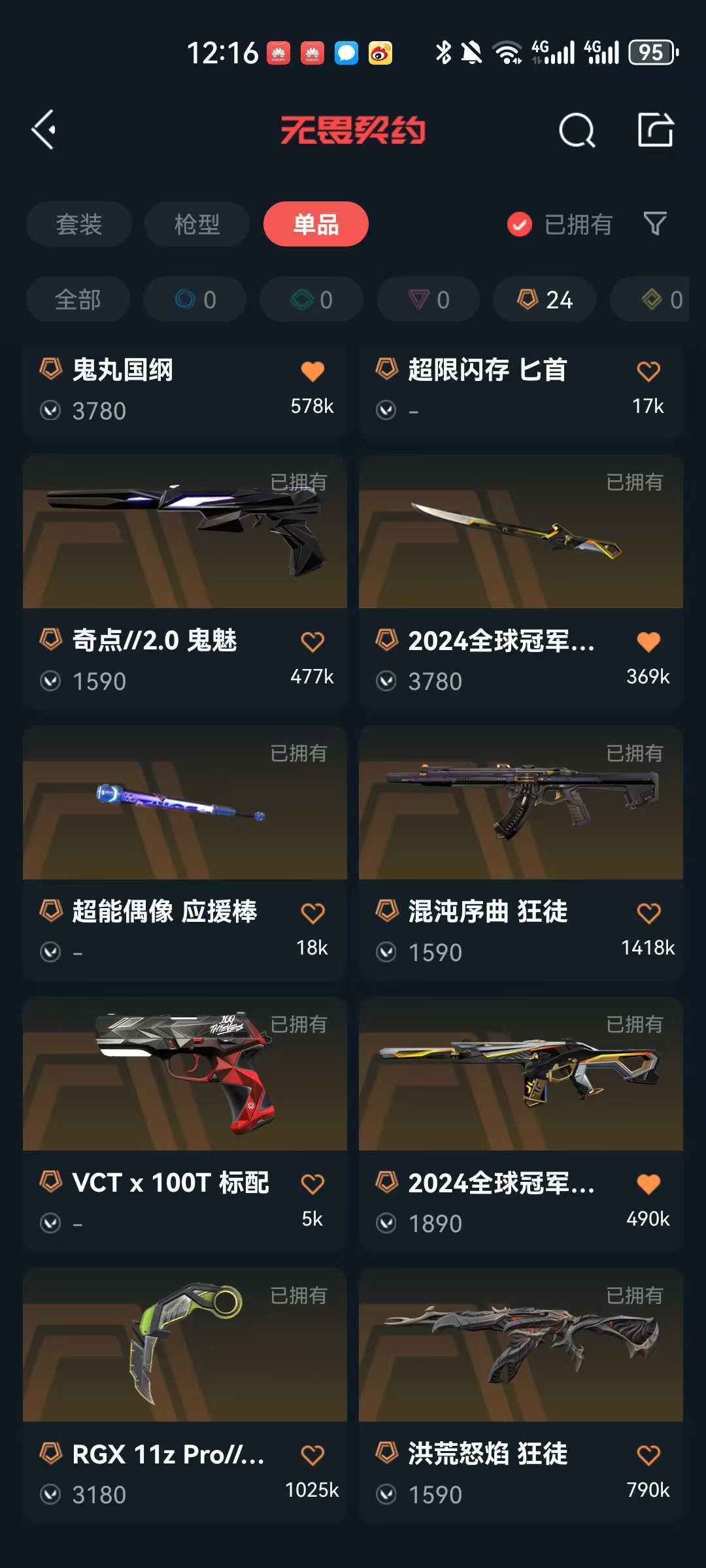Open the search icon in the header
This screenshot has height=1568, width=706.
click(577, 129)
